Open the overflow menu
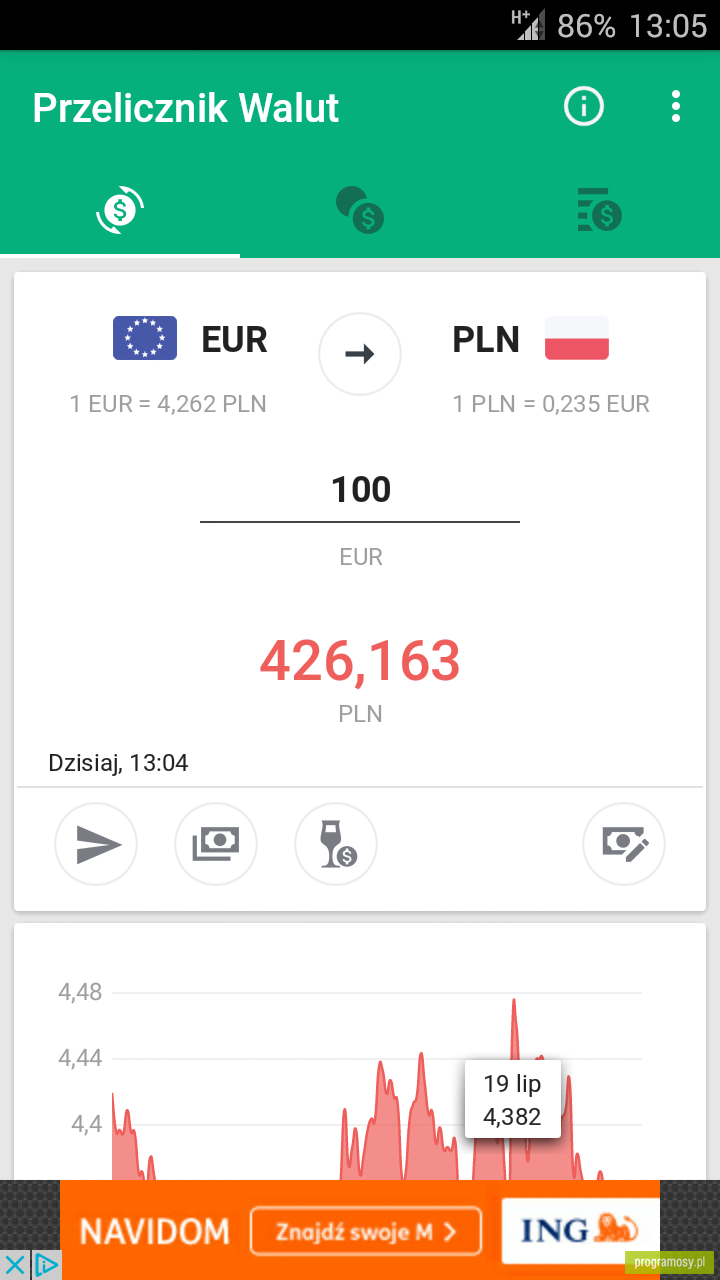Screen dimensions: 720x1280 [x=676, y=106]
